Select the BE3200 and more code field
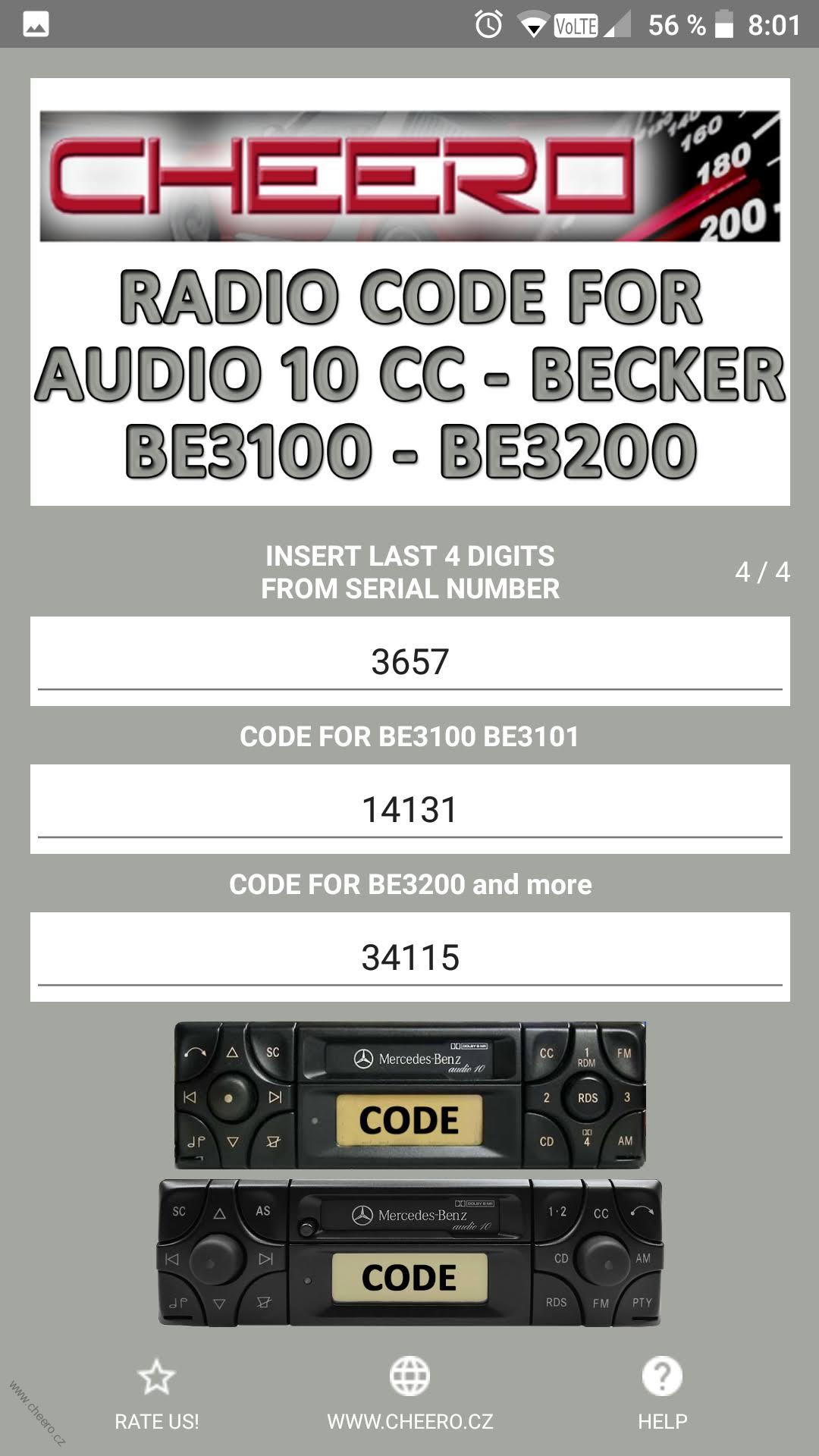819x1456 pixels. tap(409, 957)
